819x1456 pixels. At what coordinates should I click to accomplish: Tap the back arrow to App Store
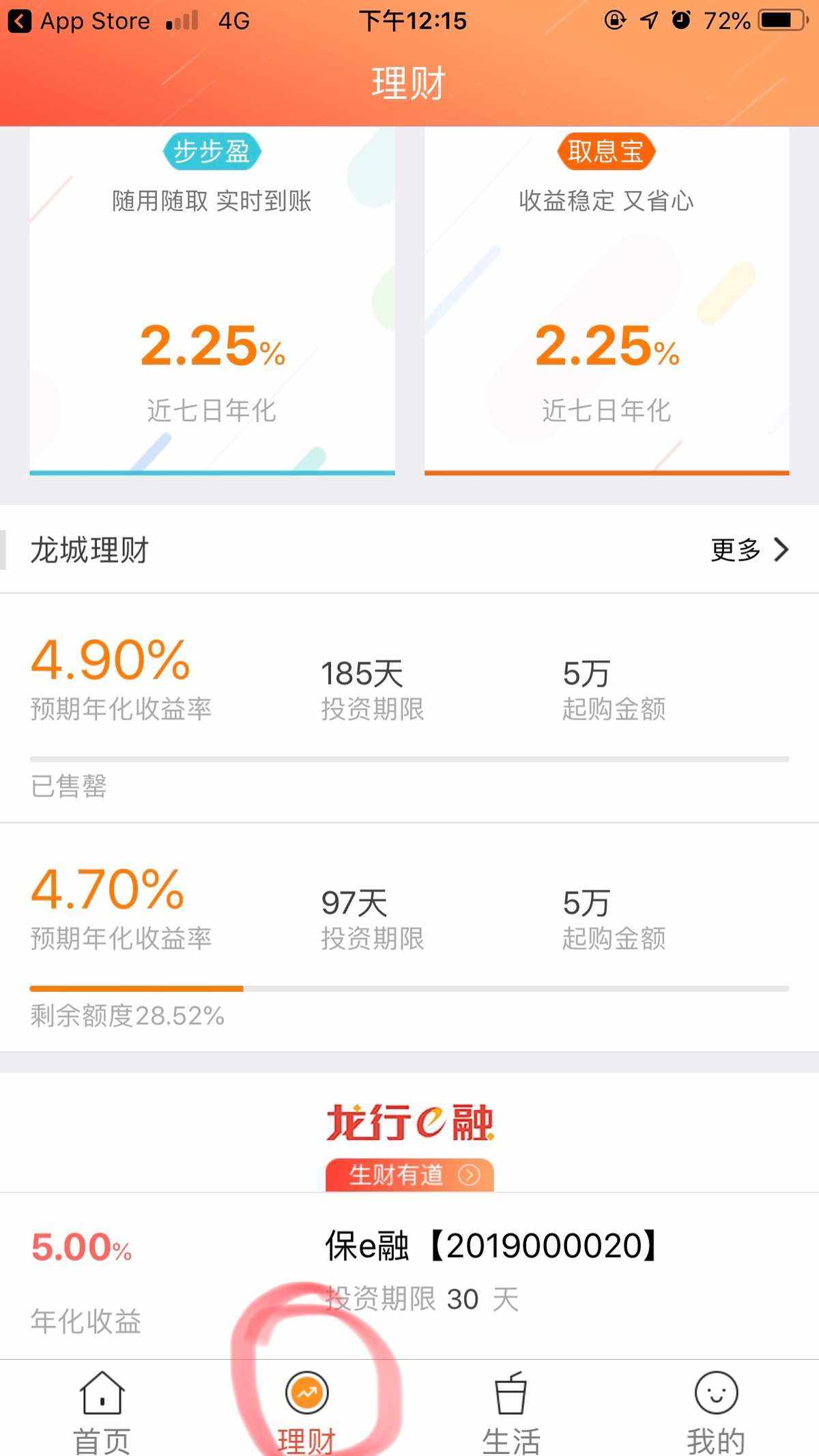coord(20,20)
